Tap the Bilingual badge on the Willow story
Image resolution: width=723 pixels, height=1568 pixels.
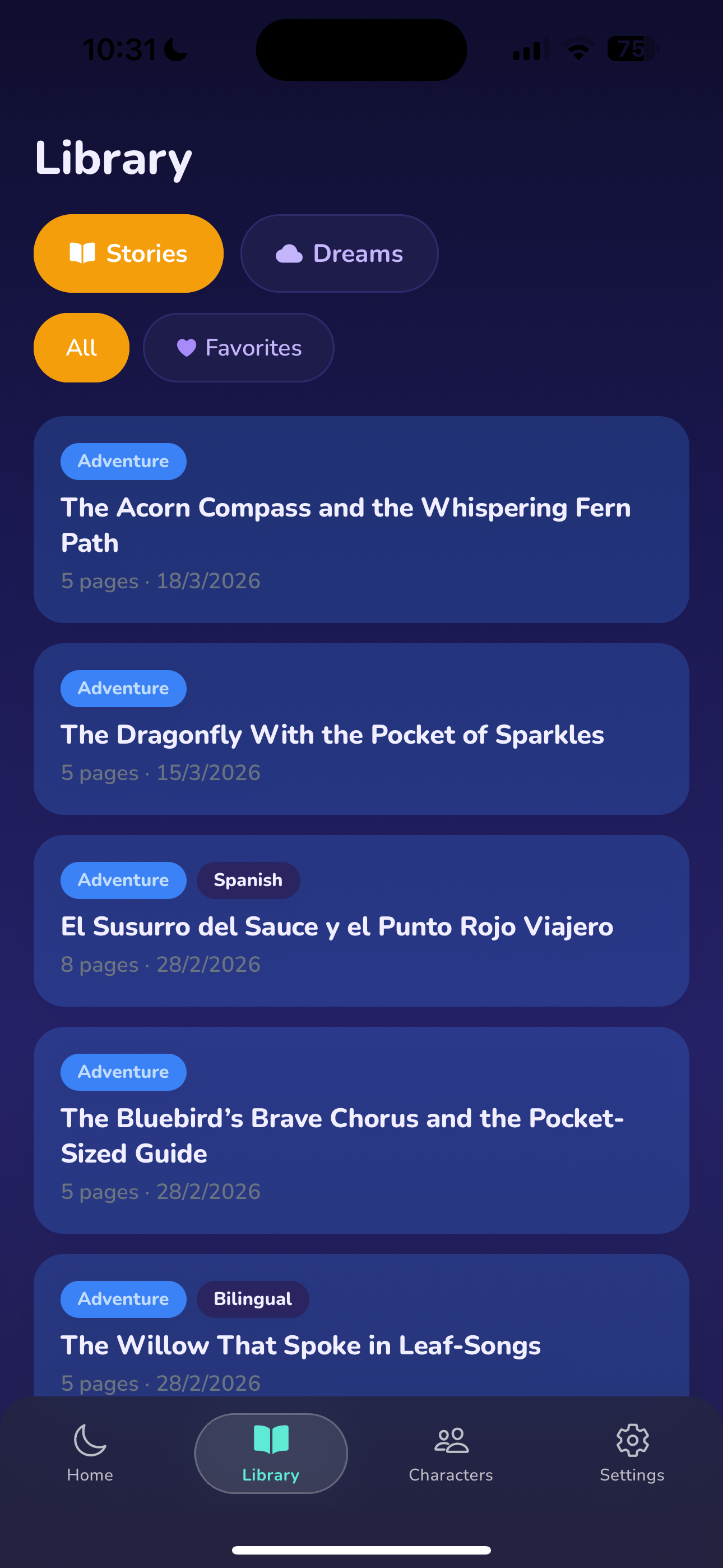pos(253,1299)
